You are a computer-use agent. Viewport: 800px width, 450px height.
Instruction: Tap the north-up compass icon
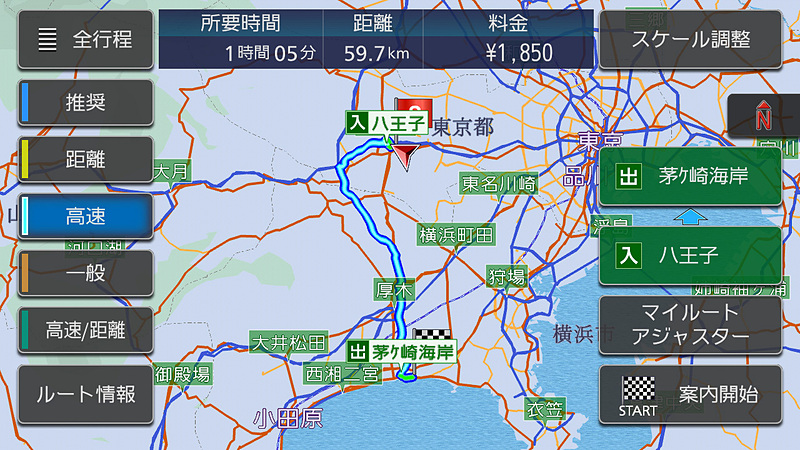coord(765,117)
